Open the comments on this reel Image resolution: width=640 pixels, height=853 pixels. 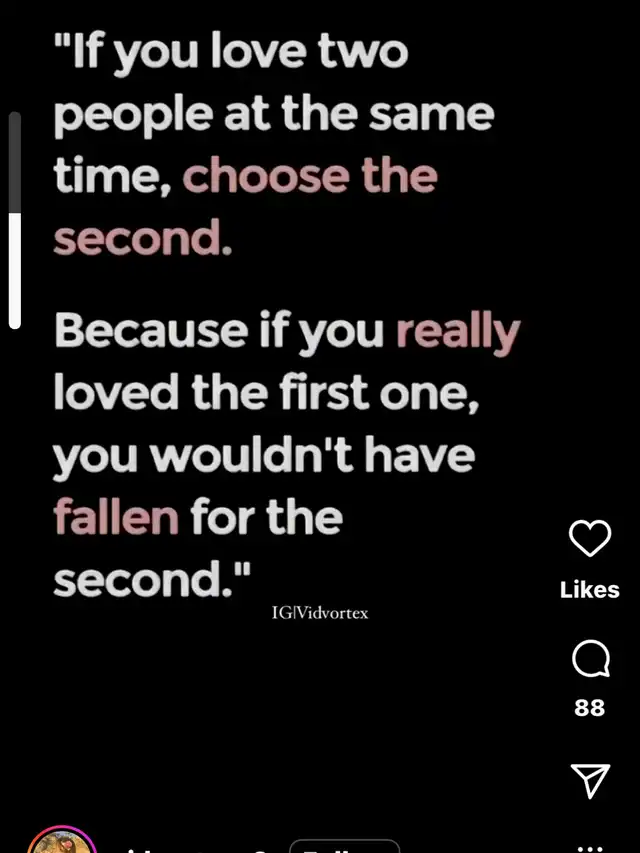coord(590,658)
